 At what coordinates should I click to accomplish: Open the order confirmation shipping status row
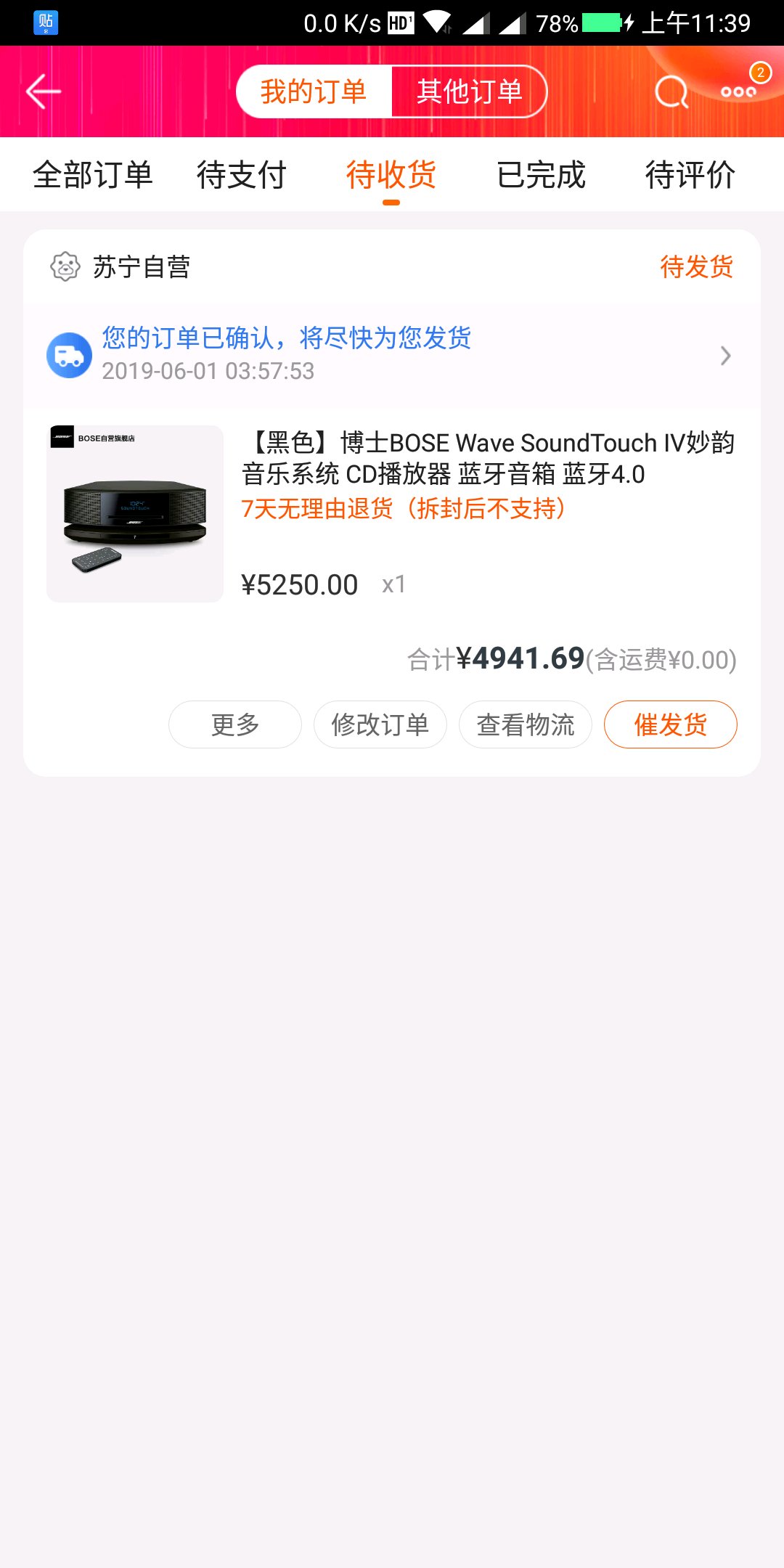click(x=392, y=355)
